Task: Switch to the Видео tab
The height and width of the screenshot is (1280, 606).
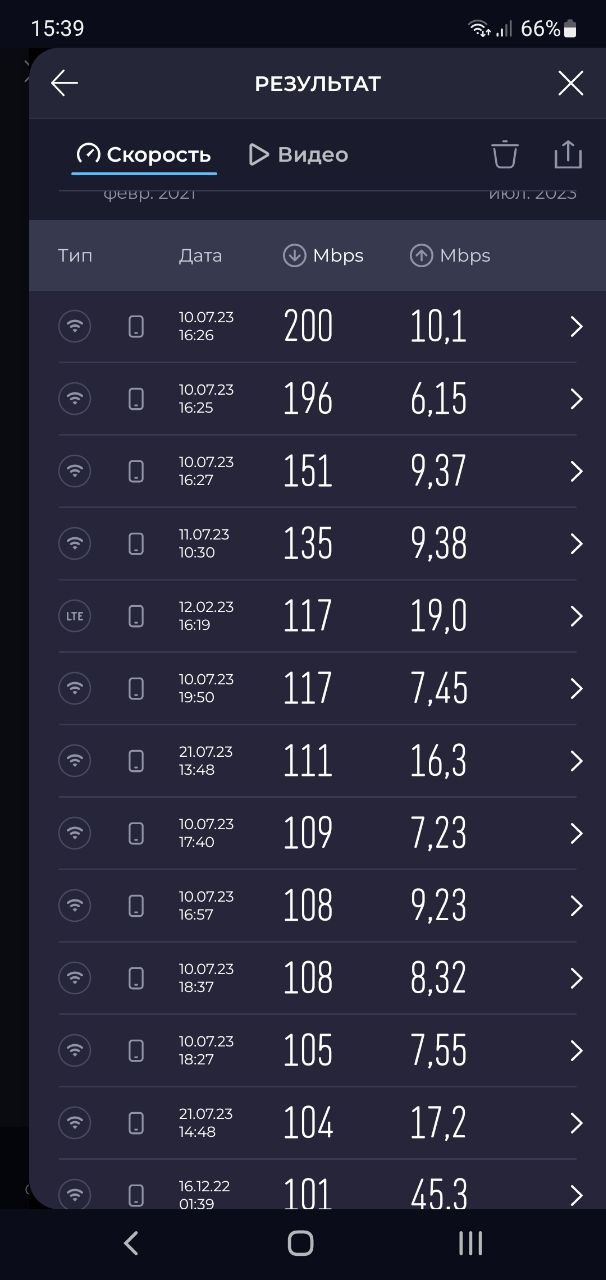Action: [298, 155]
